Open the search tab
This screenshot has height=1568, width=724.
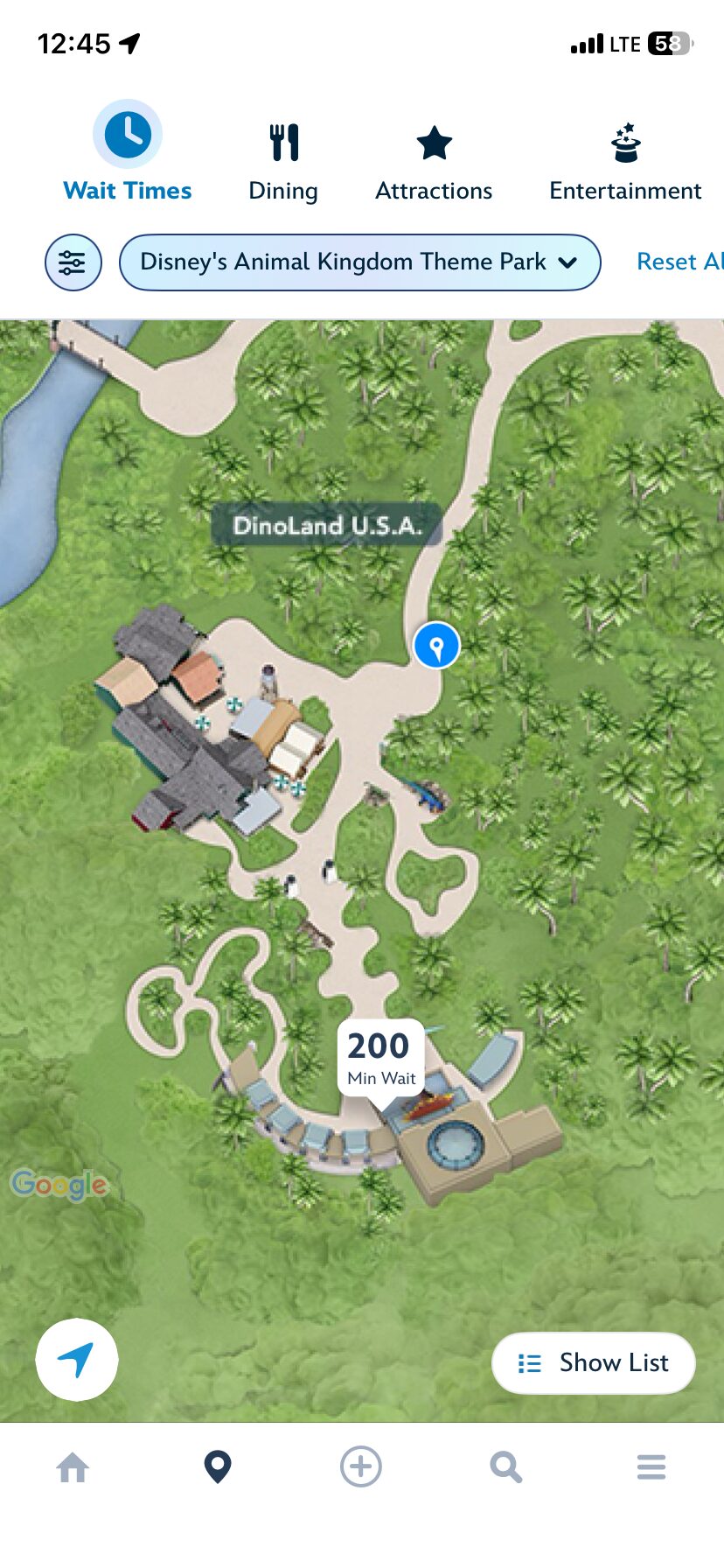click(505, 1467)
